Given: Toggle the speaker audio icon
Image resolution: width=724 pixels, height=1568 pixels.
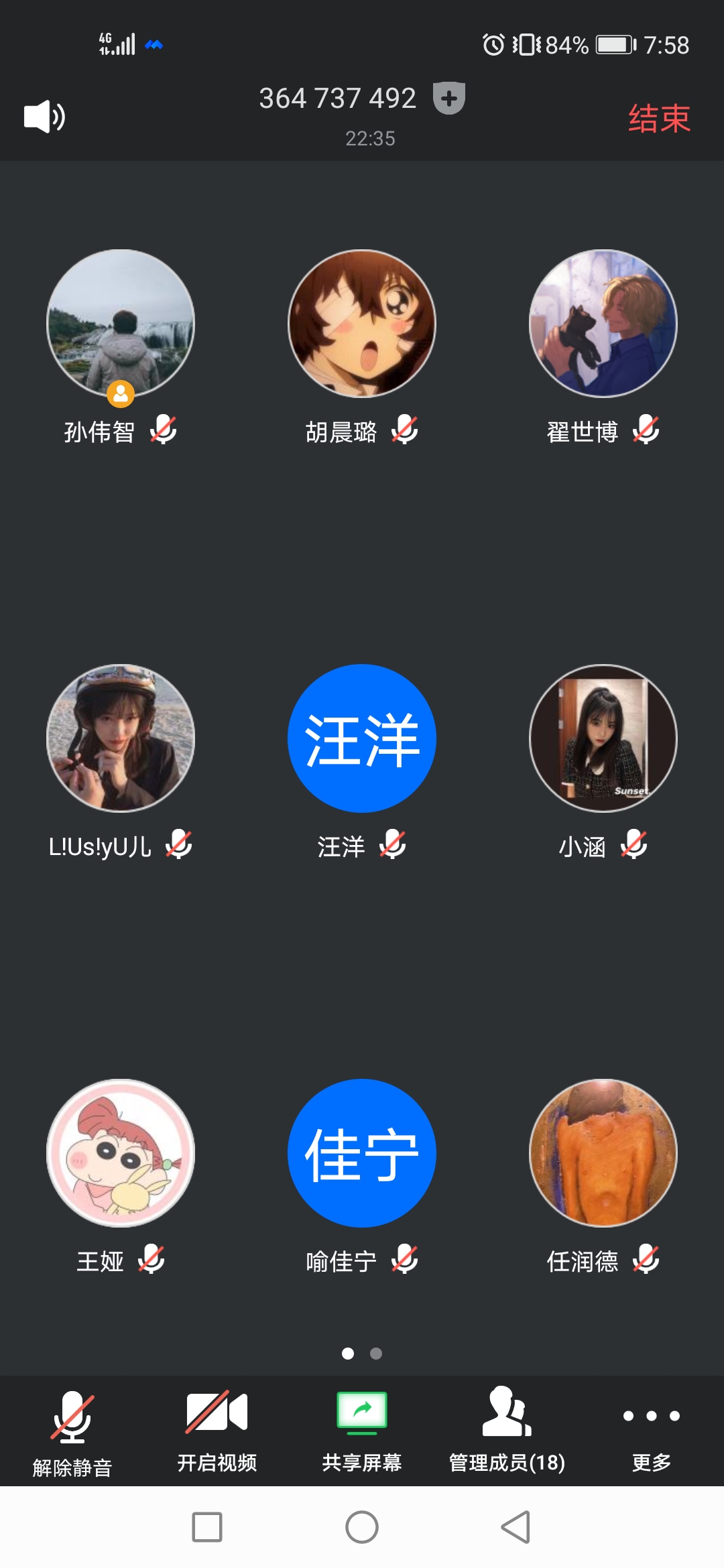Looking at the screenshot, I should point(44,117).
